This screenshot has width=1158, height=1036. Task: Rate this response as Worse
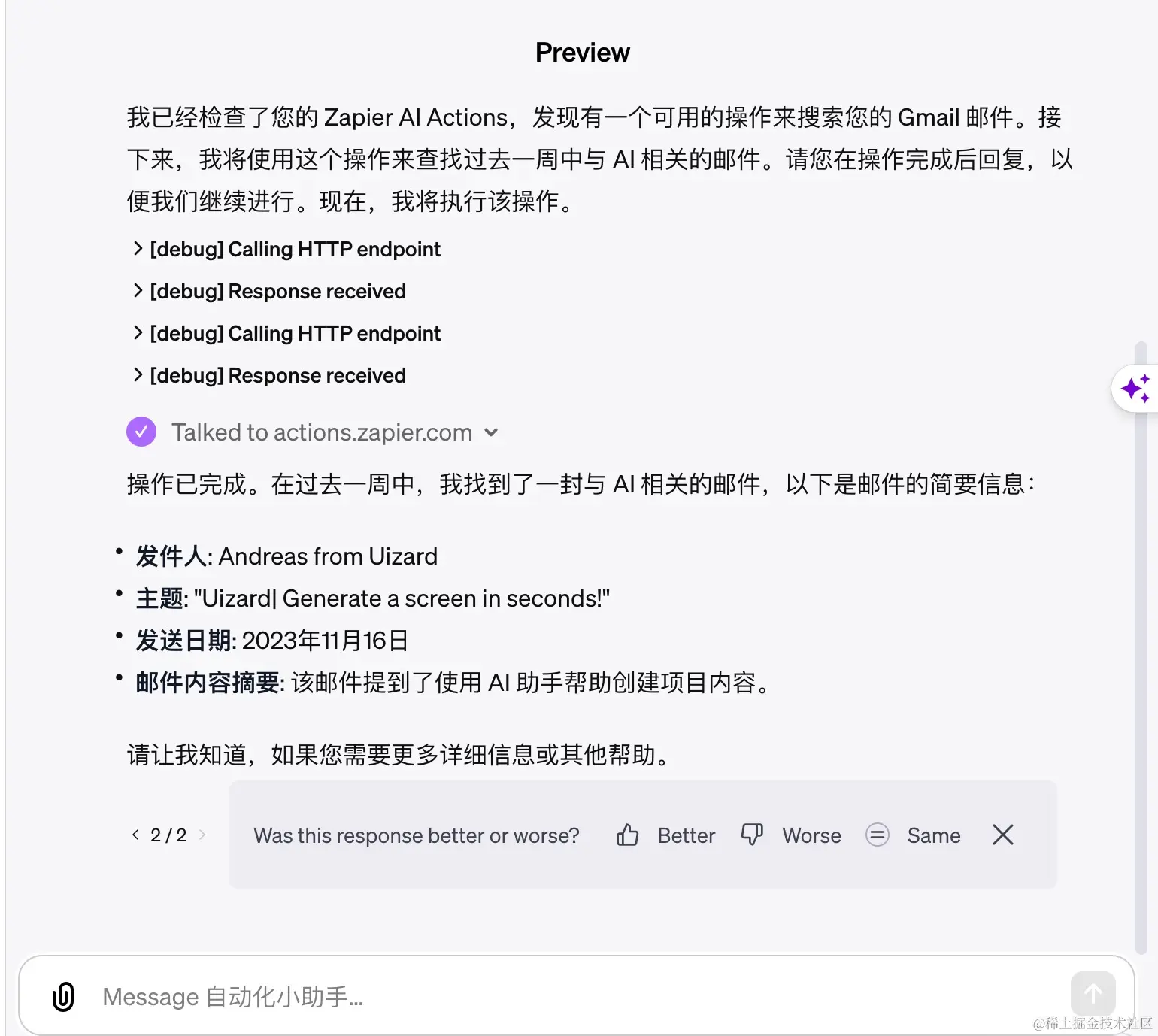tap(791, 835)
